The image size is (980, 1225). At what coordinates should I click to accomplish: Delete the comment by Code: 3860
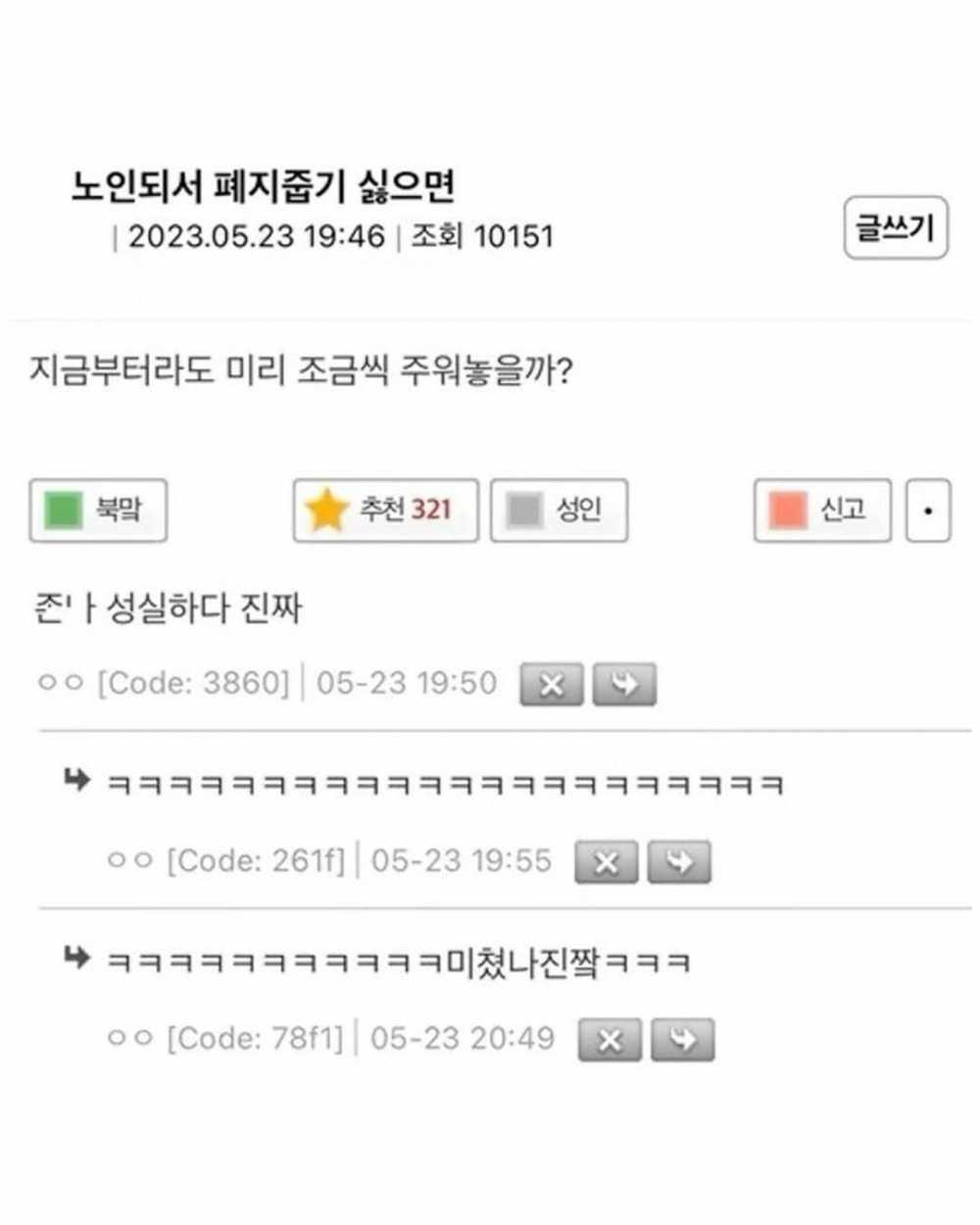(551, 684)
